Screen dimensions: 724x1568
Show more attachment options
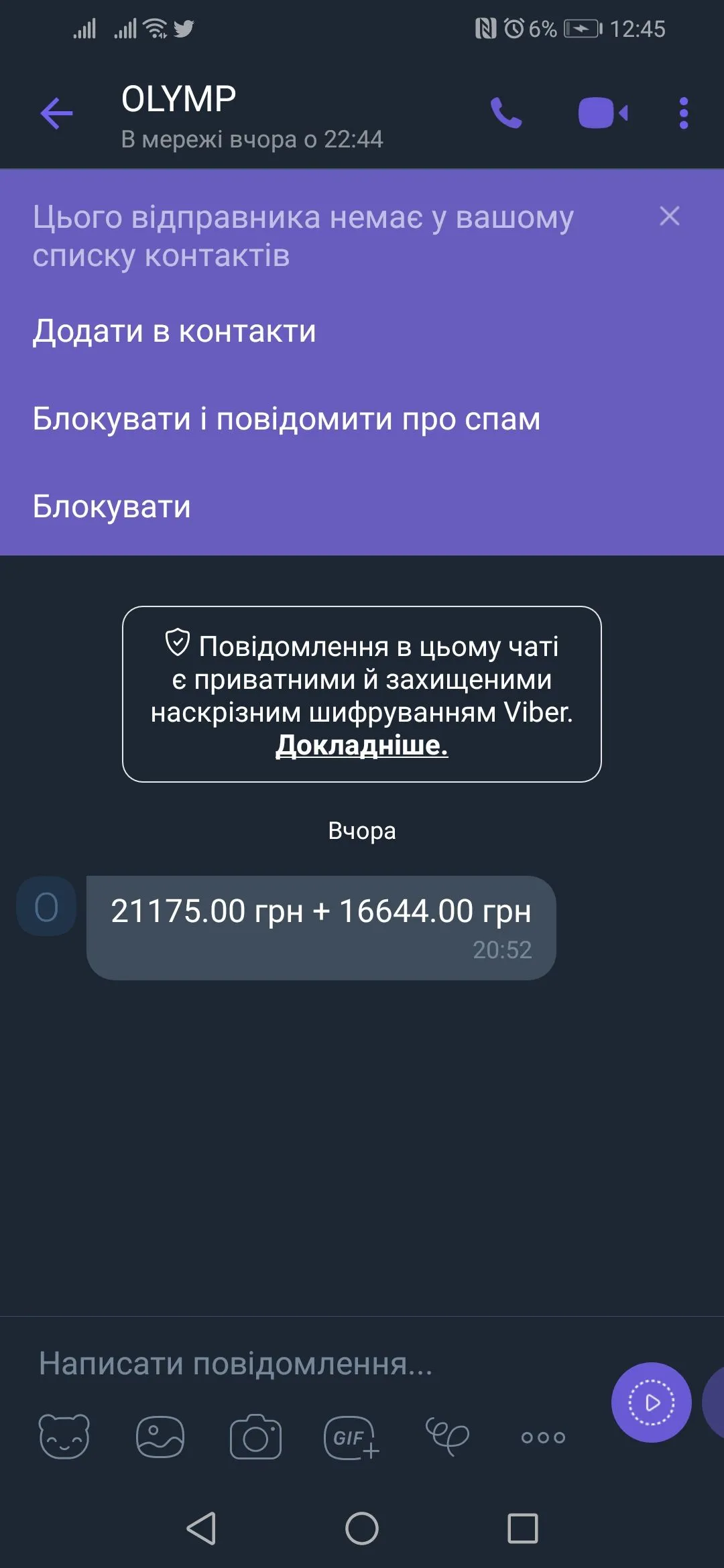(543, 1437)
